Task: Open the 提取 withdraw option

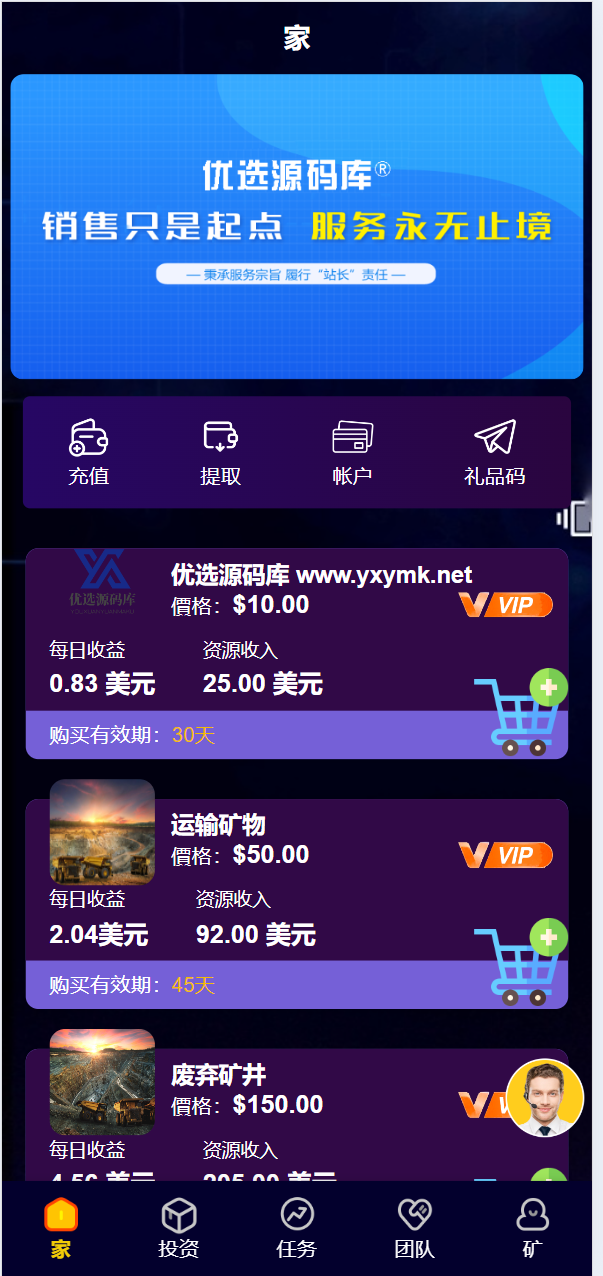Action: pos(220,452)
